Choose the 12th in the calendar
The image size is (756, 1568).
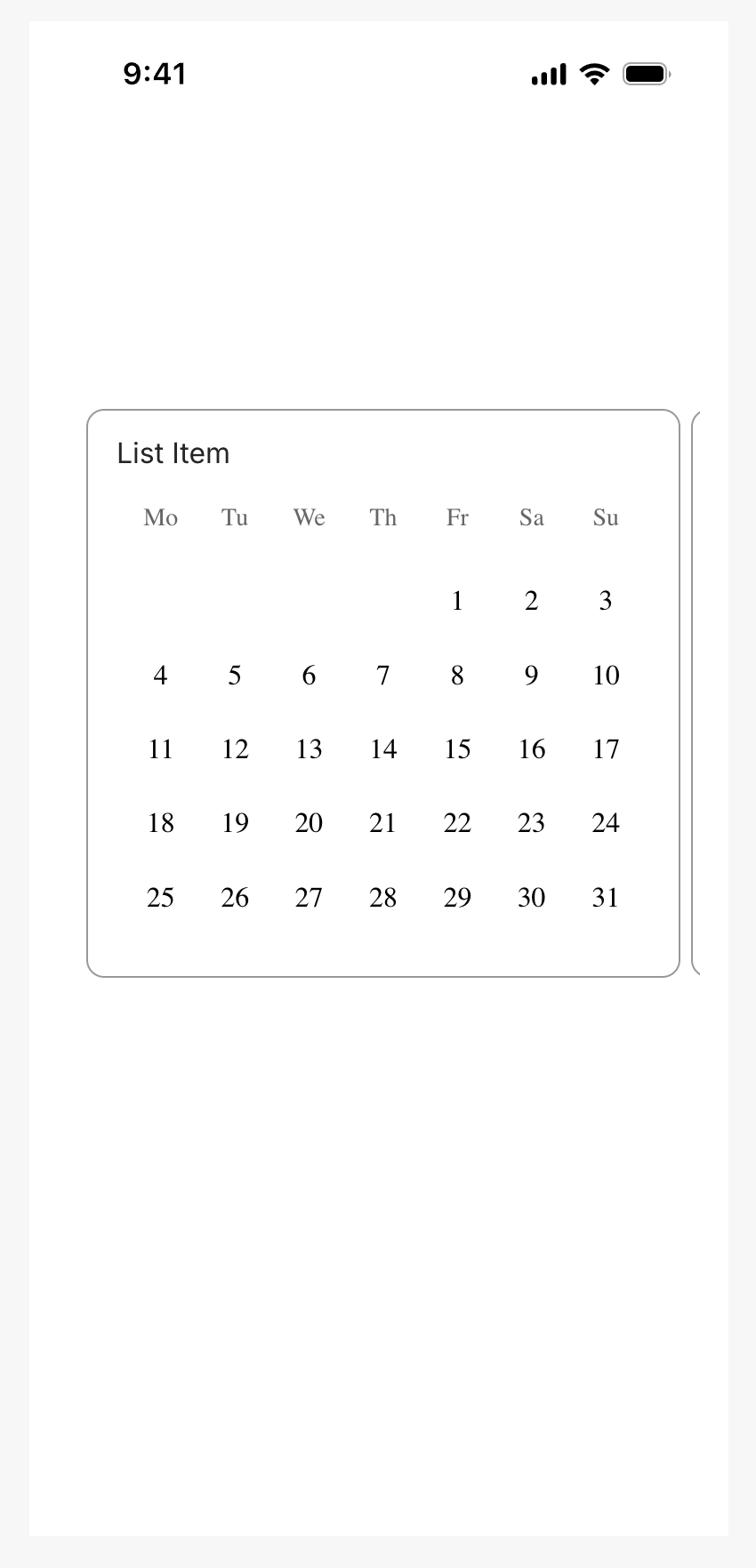235,749
